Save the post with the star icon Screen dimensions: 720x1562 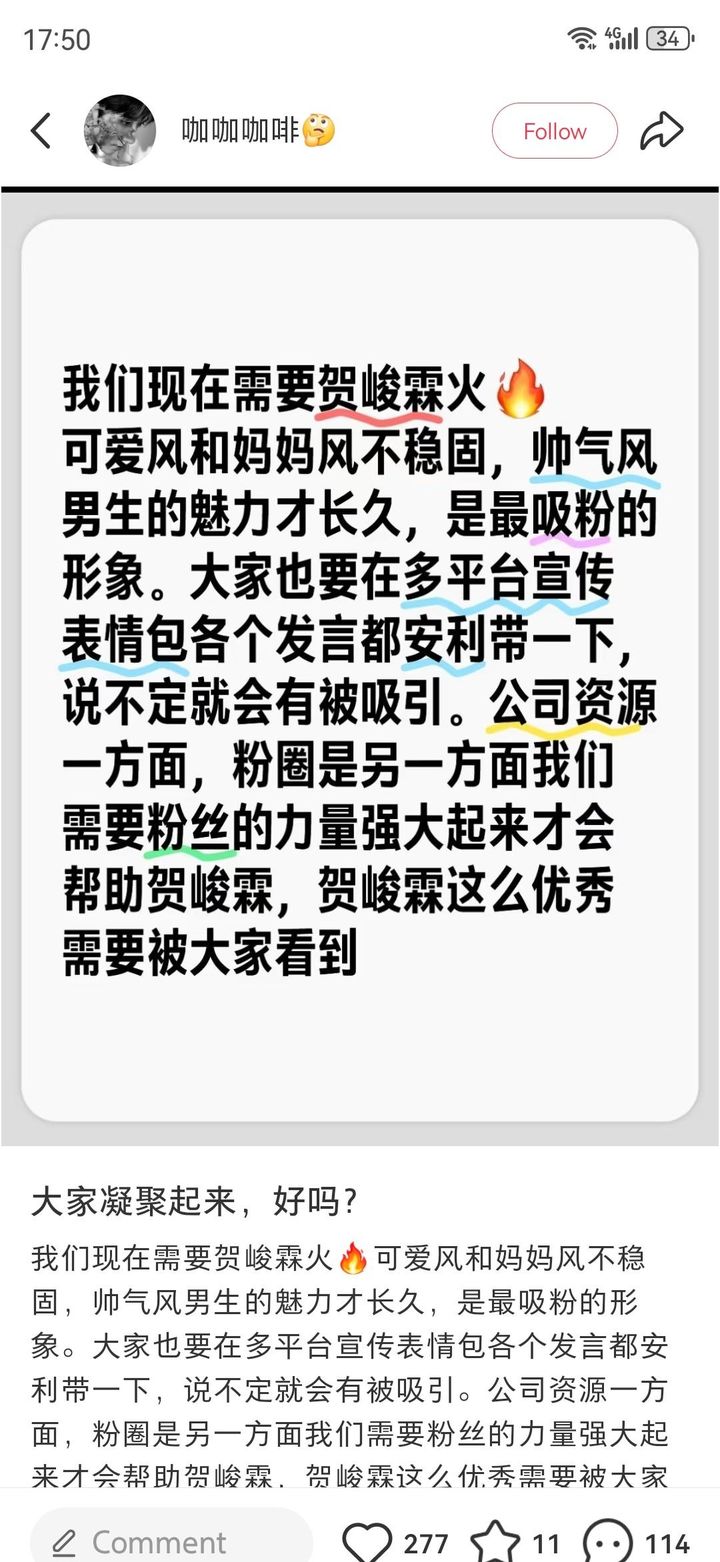click(495, 1543)
